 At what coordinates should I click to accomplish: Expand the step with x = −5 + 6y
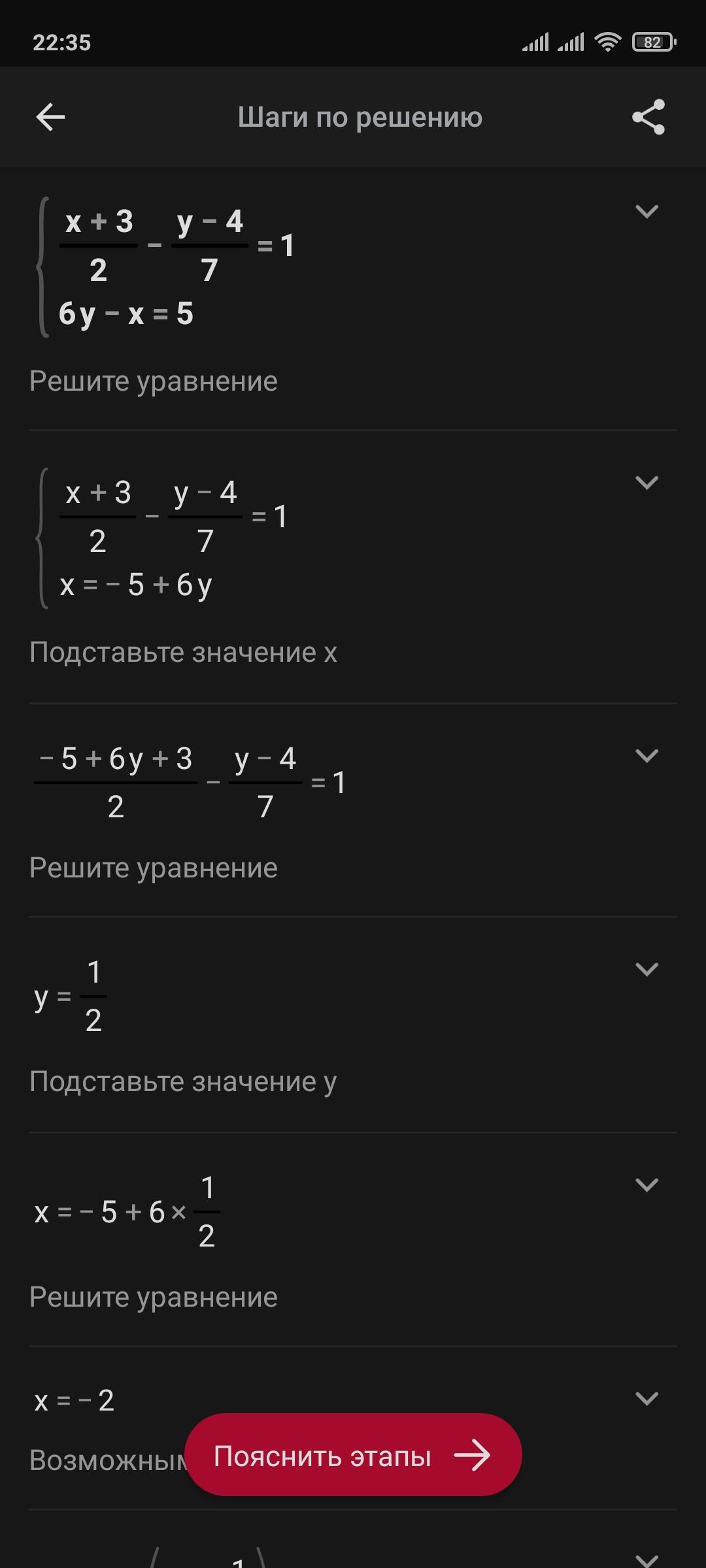tap(647, 483)
